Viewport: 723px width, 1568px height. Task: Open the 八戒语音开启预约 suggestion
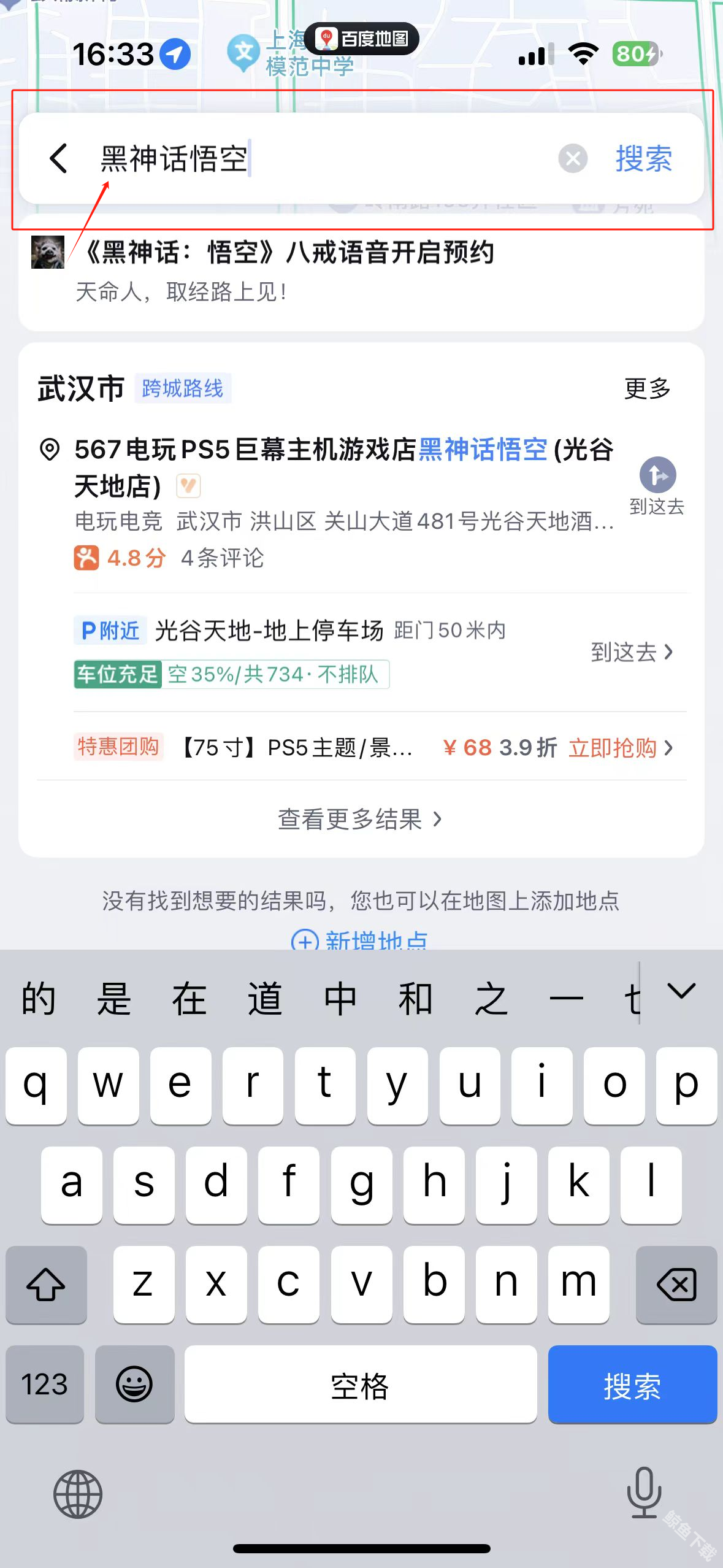pos(288,270)
